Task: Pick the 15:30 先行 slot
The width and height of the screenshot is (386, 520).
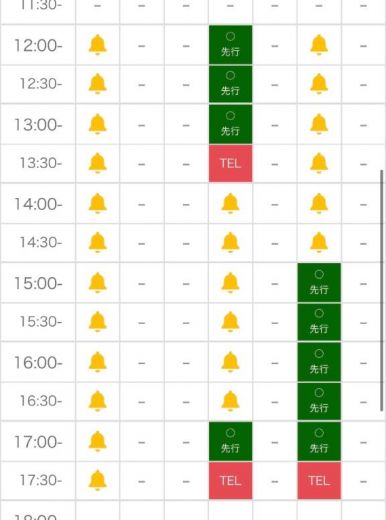Action: [x=319, y=322]
